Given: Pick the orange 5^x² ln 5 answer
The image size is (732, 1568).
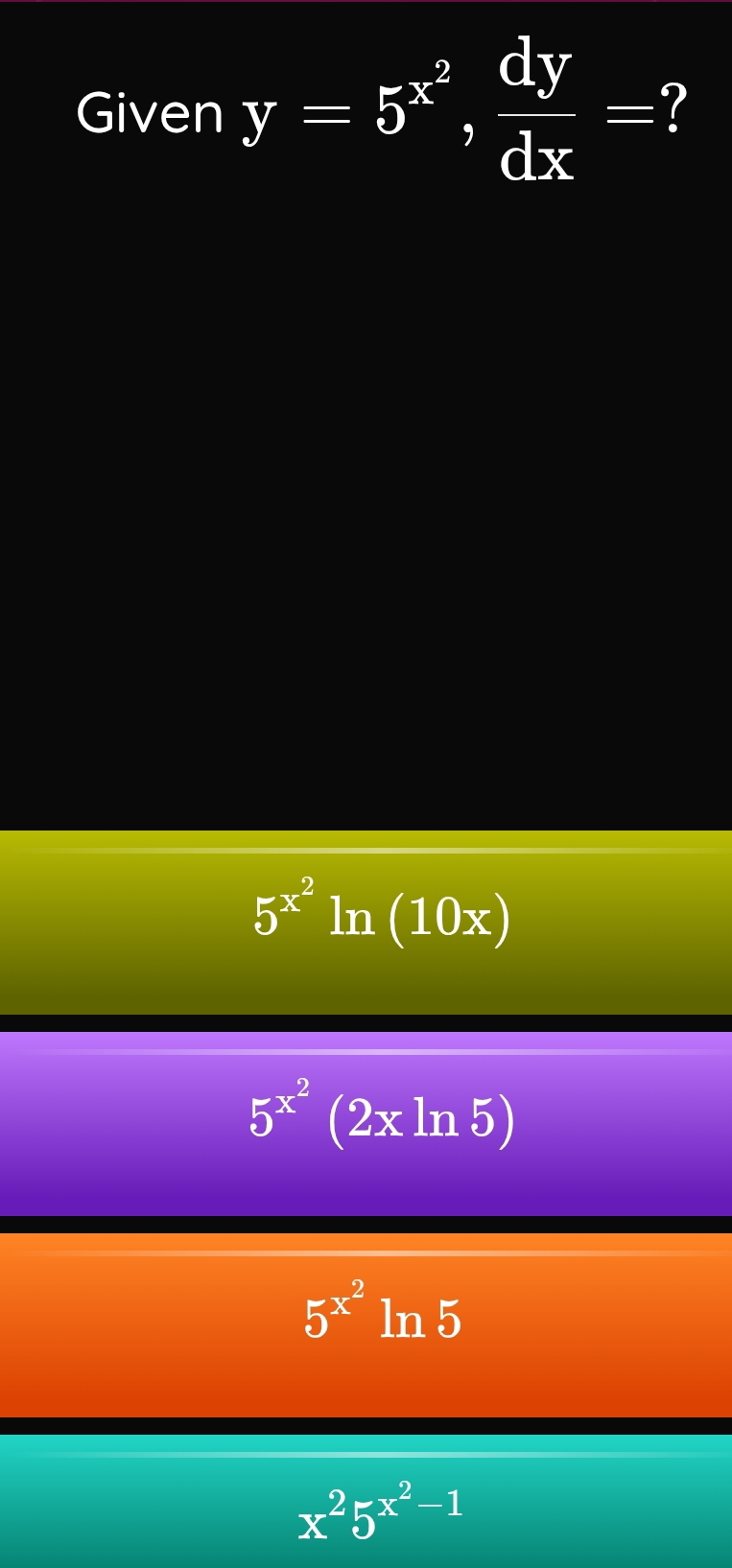Looking at the screenshot, I should pyautogui.click(x=366, y=1324).
